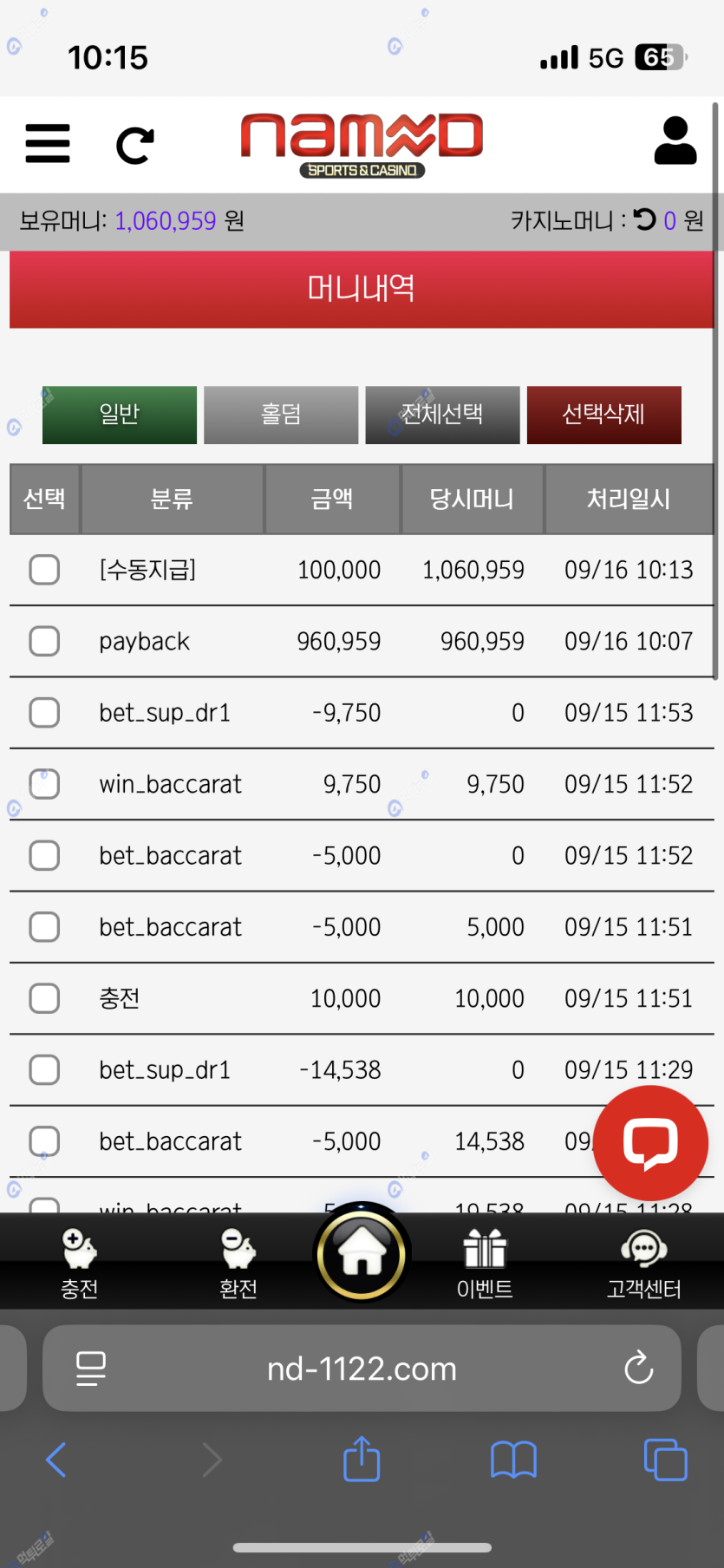Open the live chat bubble
724x1568 pixels.
pyautogui.click(x=650, y=1143)
